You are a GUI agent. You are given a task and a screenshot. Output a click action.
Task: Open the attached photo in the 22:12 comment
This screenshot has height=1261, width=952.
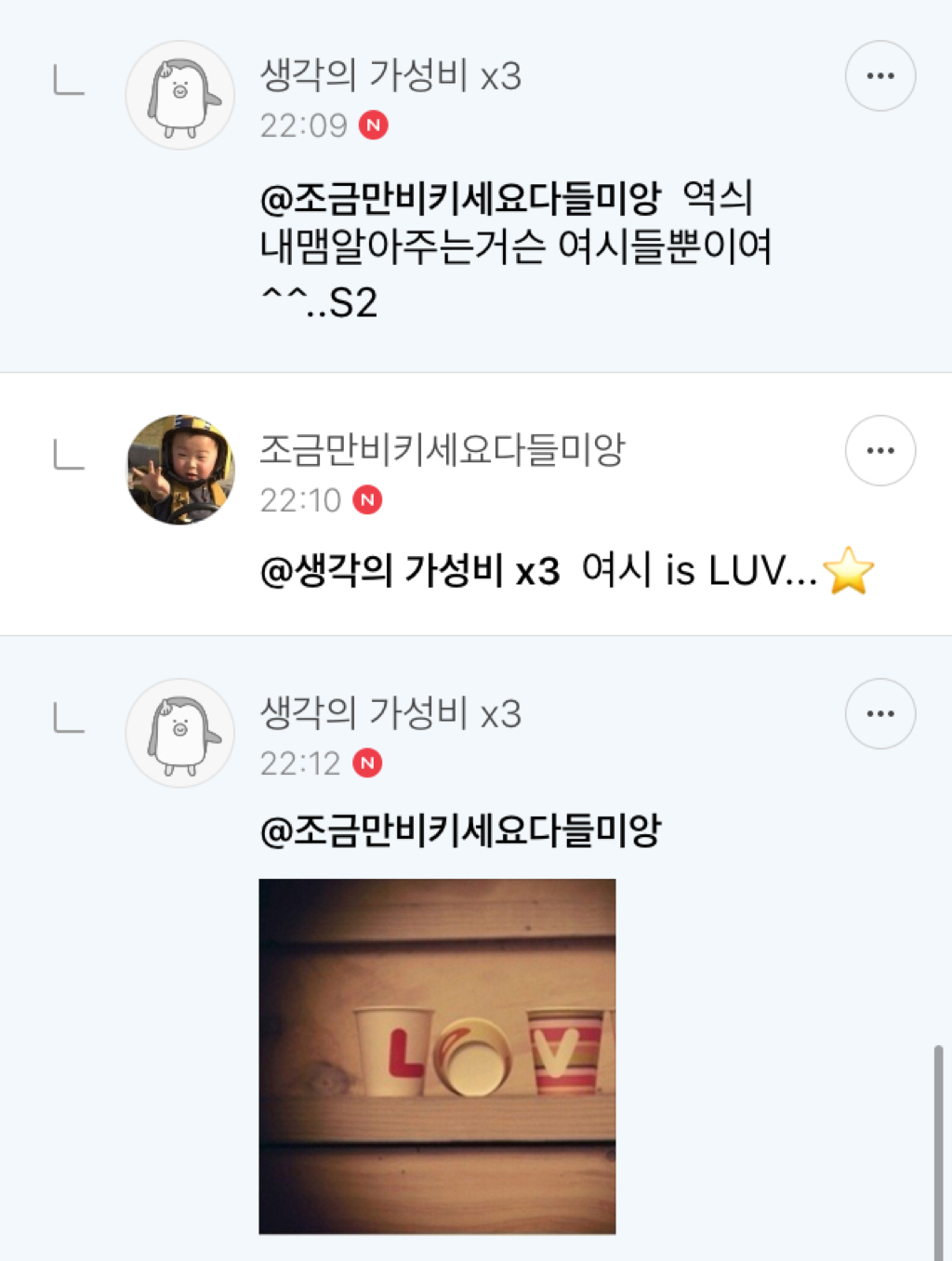coord(437,1055)
